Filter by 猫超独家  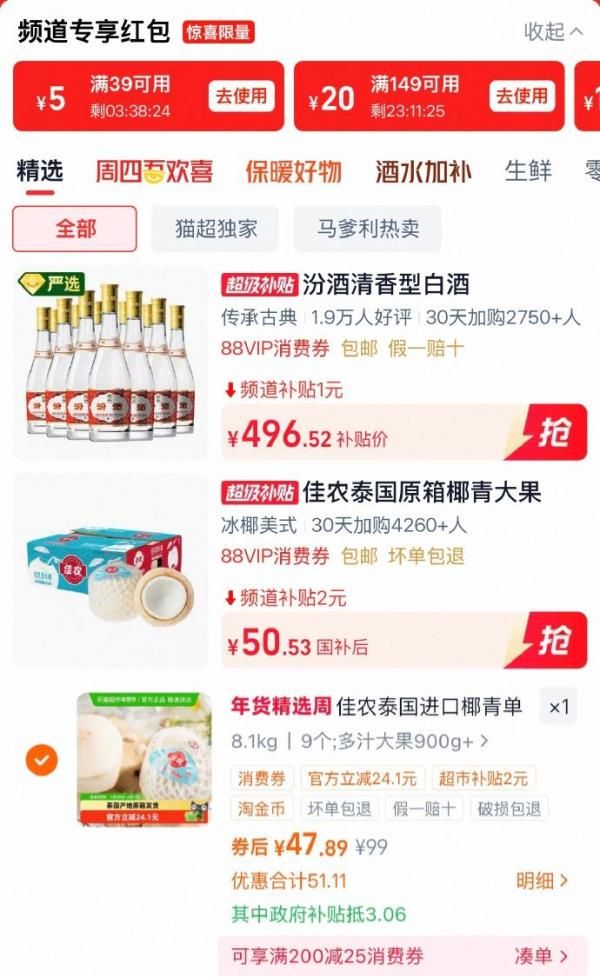tap(216, 229)
